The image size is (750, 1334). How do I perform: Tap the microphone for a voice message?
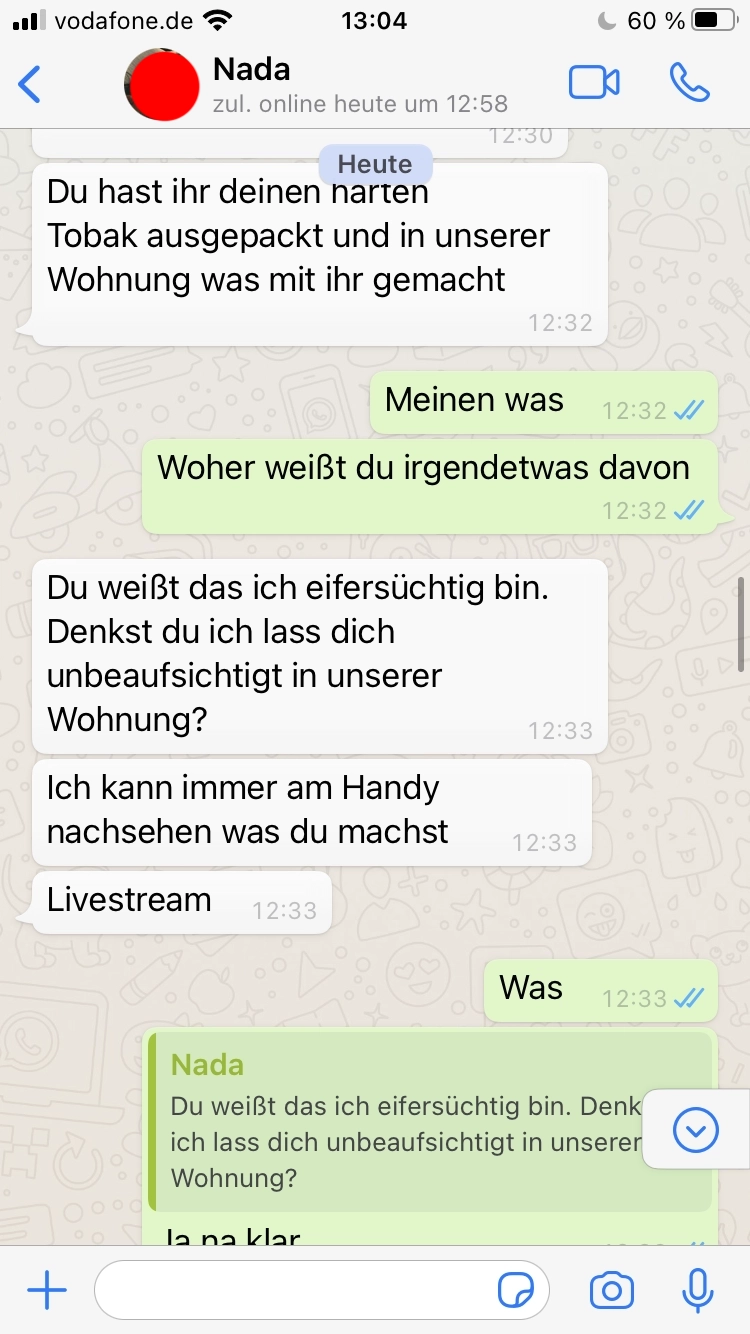[x=697, y=1291]
